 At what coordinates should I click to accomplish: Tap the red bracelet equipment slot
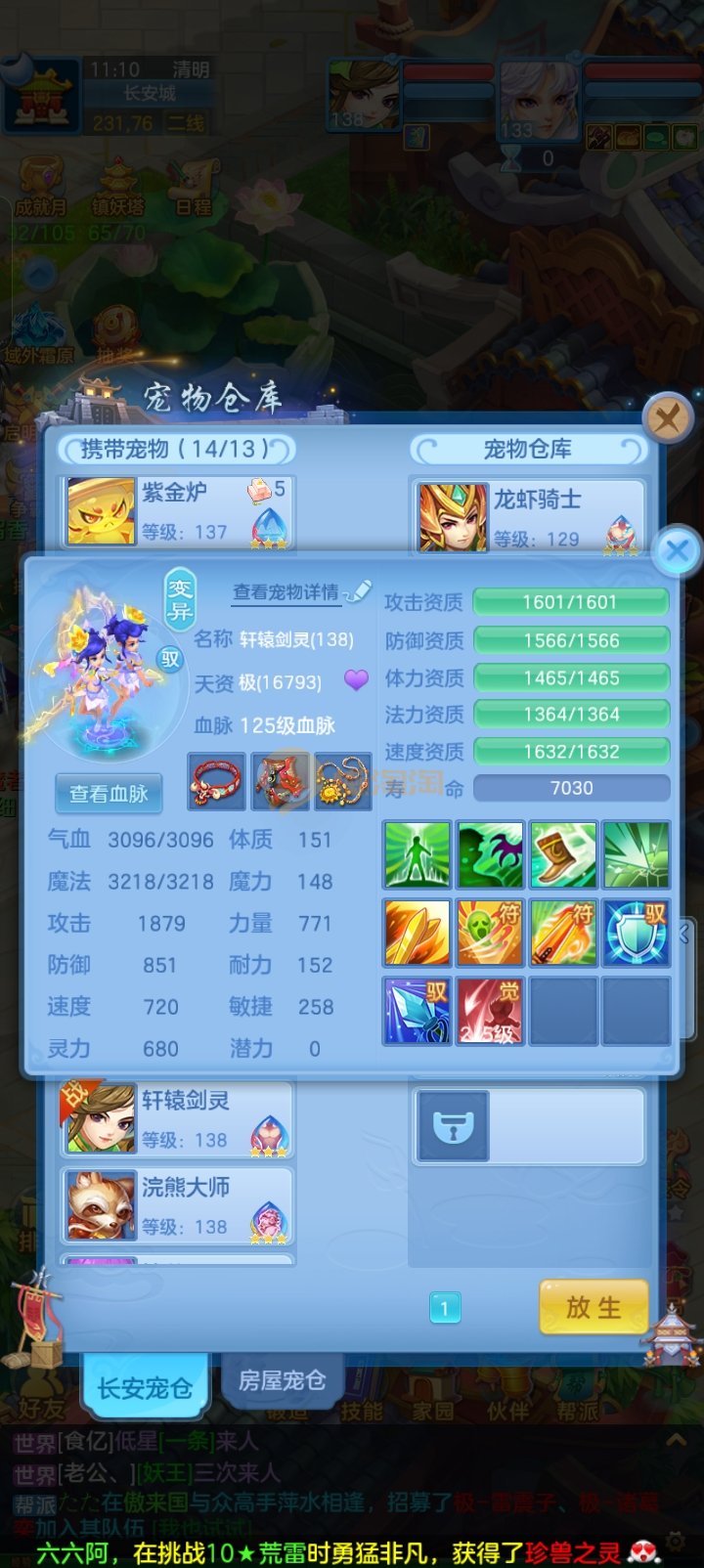click(216, 781)
